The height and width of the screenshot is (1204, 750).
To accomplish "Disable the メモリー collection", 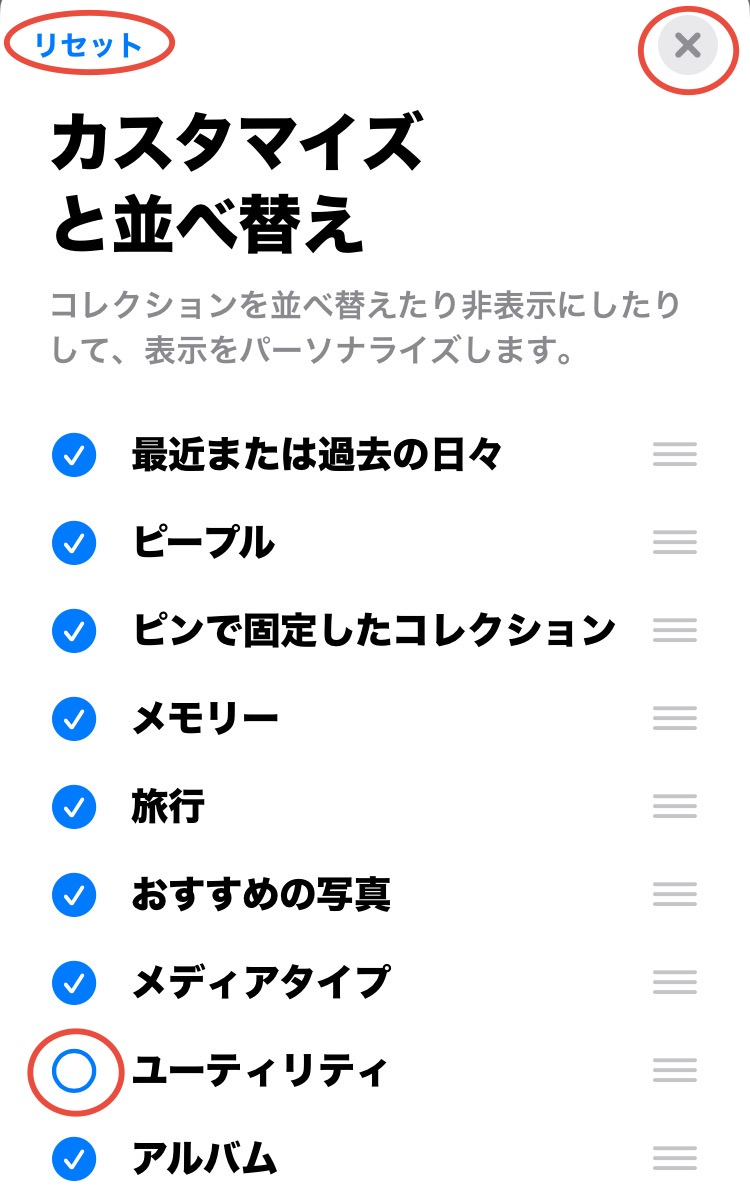I will pyautogui.click(x=74, y=718).
